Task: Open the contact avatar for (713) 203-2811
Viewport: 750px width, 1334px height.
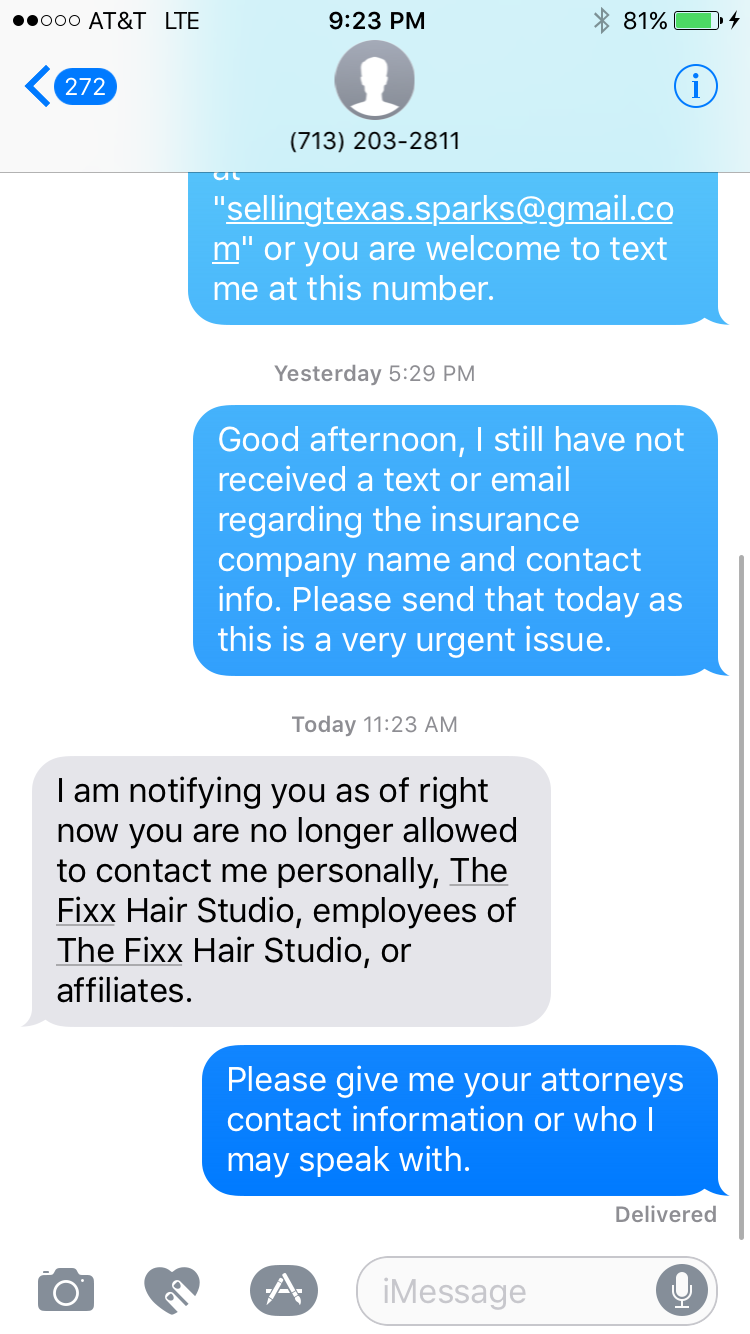Action: pyautogui.click(x=374, y=80)
